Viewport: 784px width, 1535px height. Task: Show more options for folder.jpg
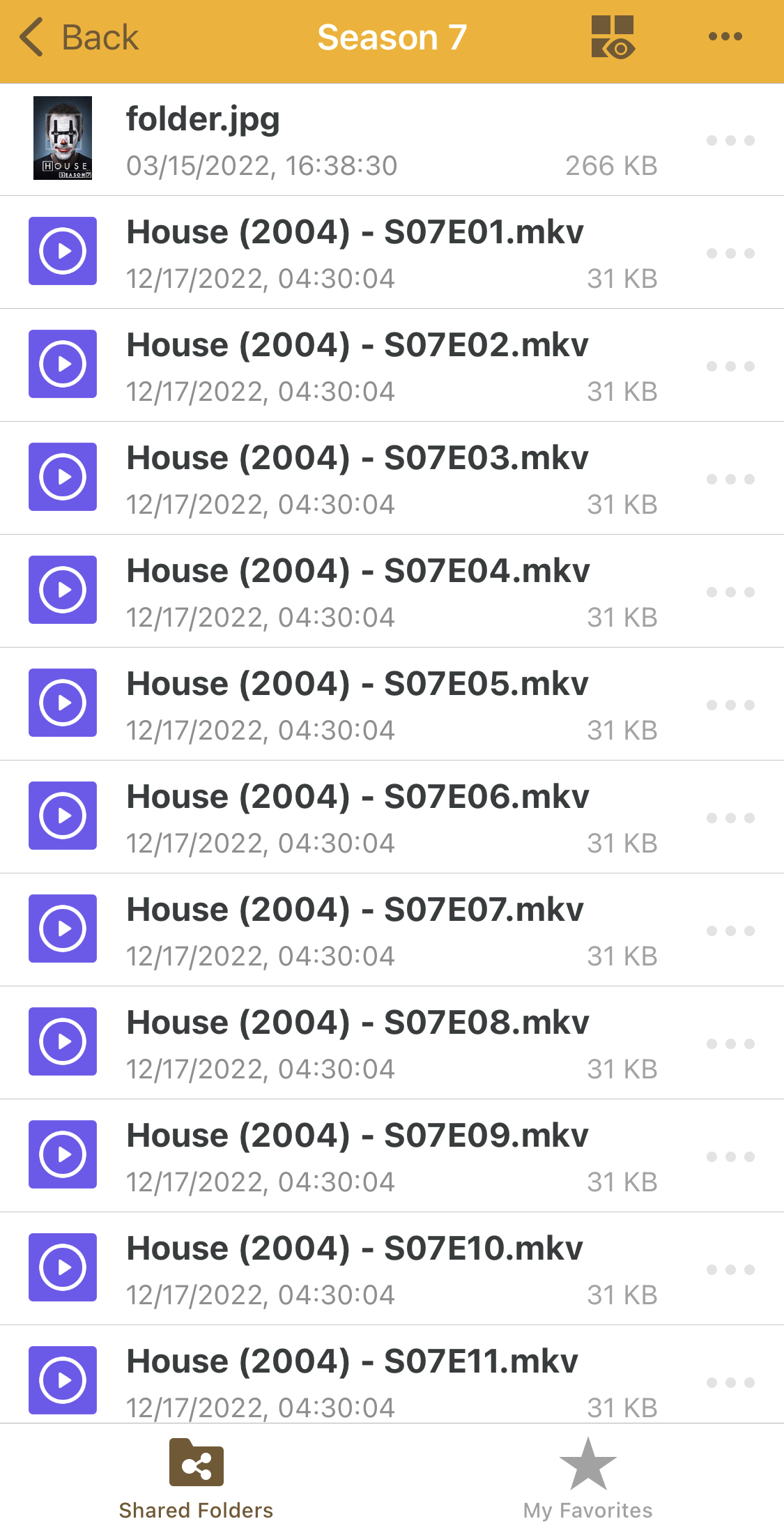pos(730,141)
